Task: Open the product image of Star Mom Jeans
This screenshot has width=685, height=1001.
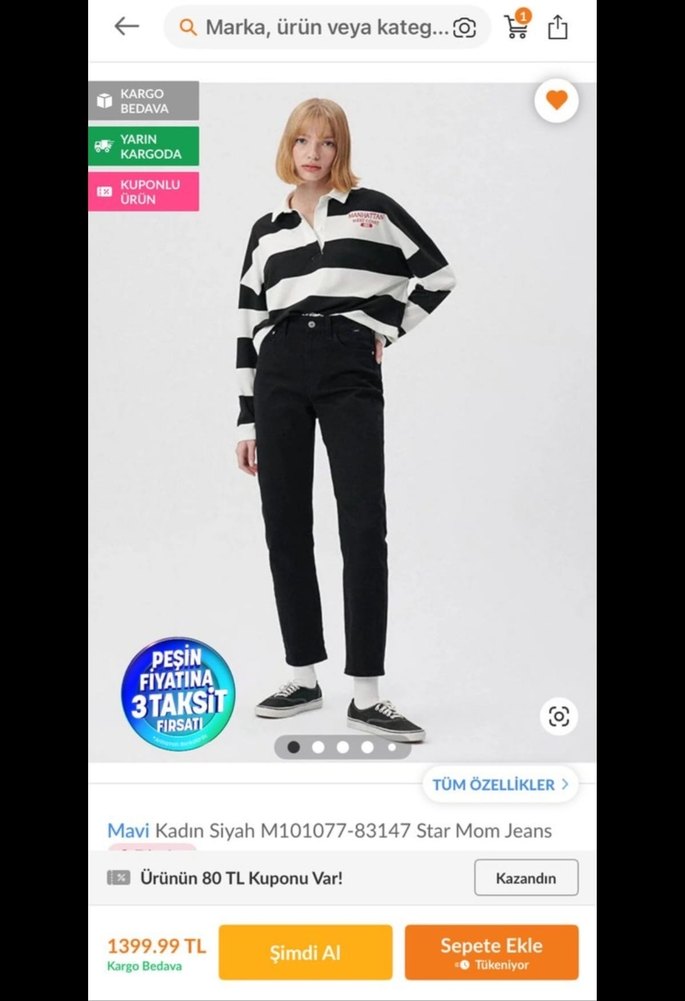Action: coord(342,420)
